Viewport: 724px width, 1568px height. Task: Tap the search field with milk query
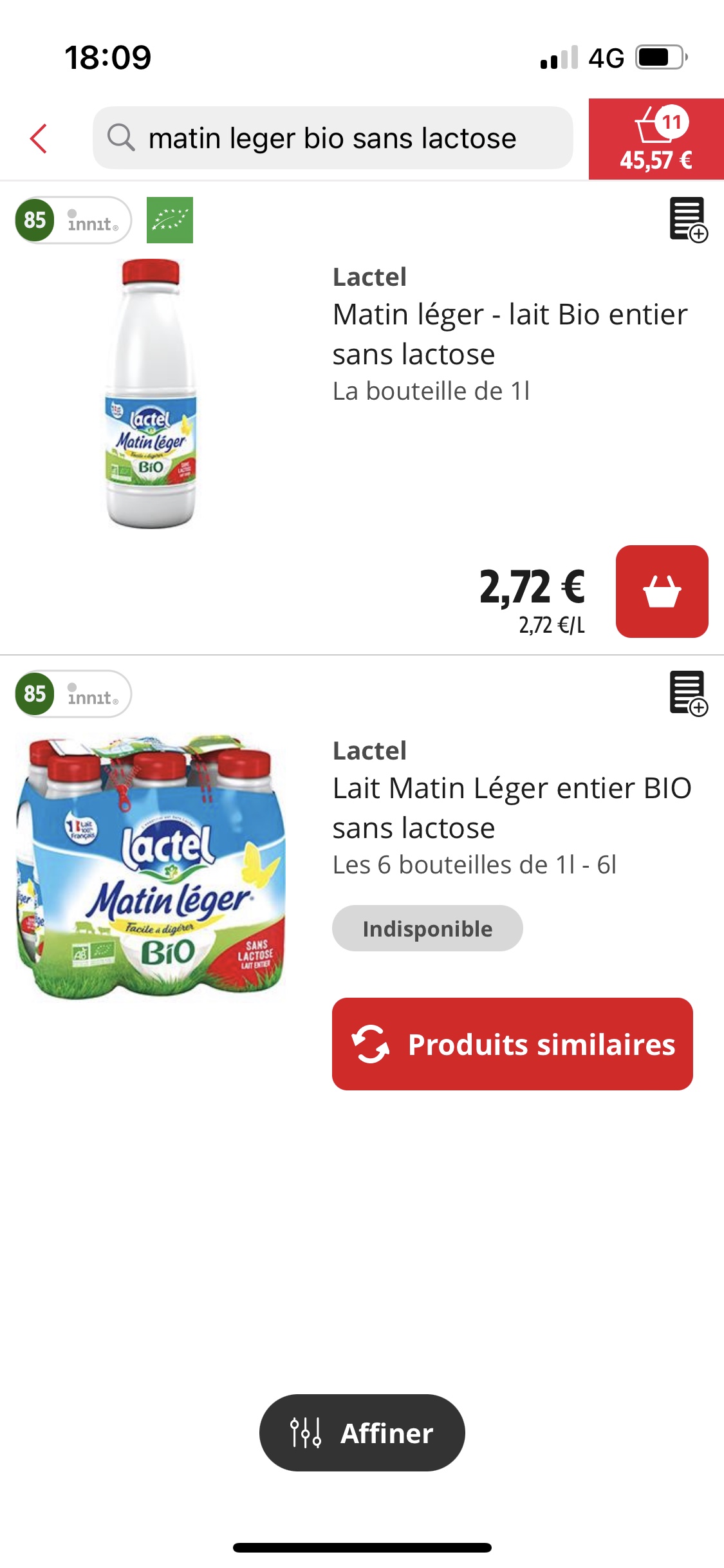(333, 138)
